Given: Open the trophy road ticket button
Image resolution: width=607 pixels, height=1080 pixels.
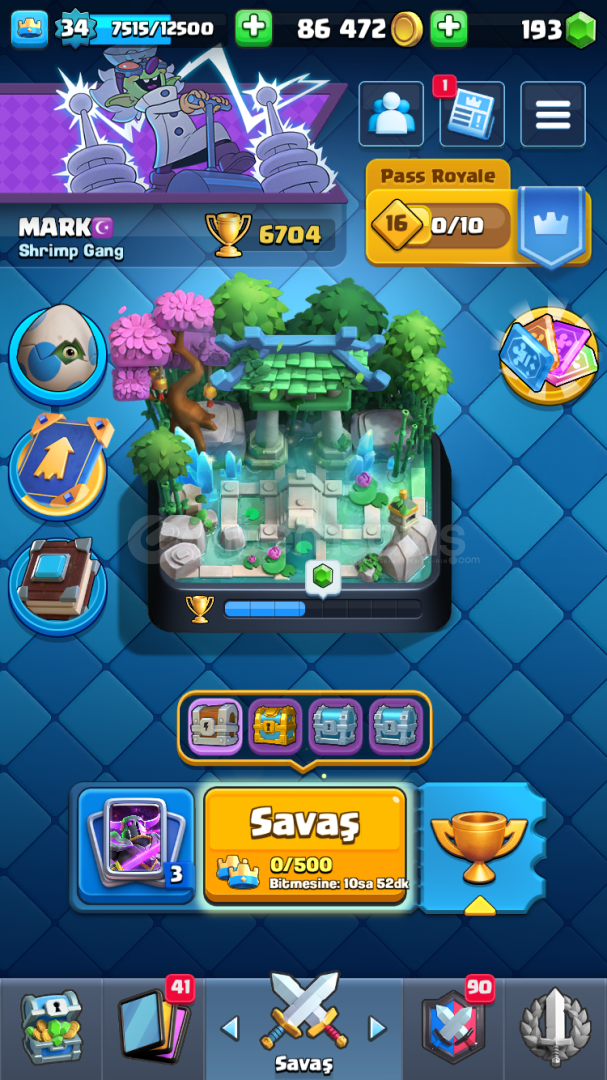Looking at the screenshot, I should [480, 848].
